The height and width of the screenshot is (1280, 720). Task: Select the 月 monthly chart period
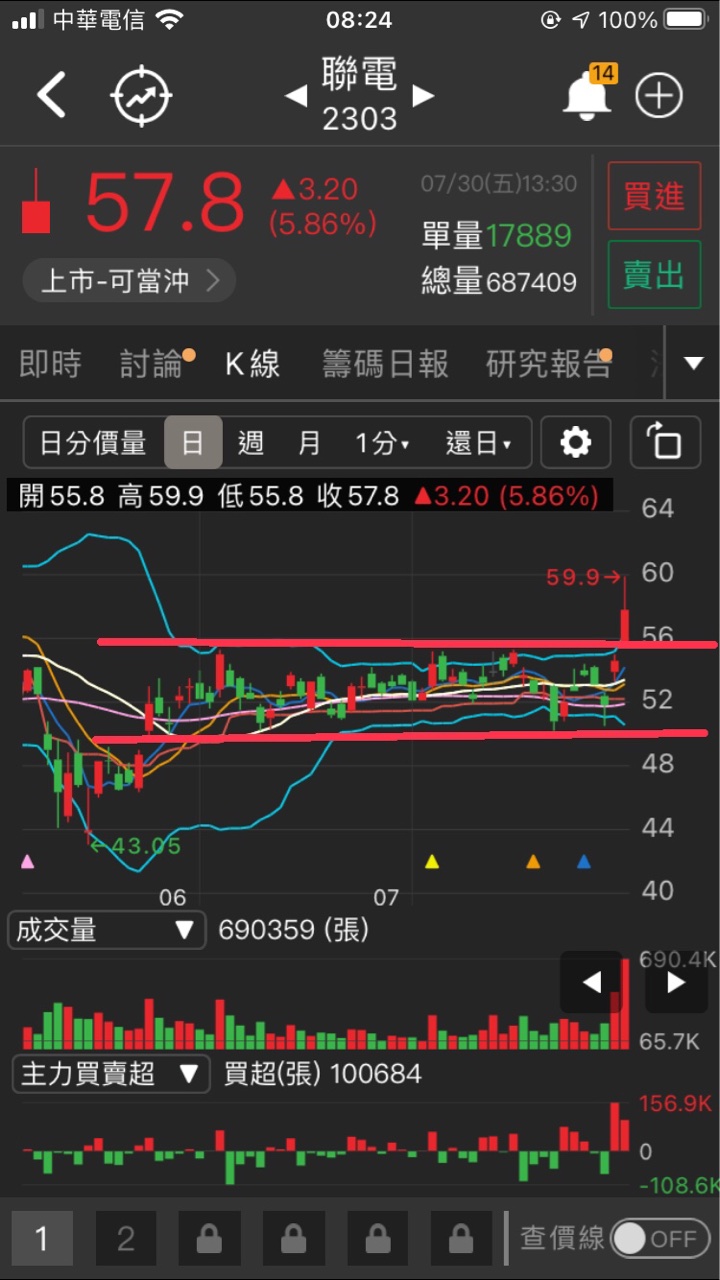[310, 442]
